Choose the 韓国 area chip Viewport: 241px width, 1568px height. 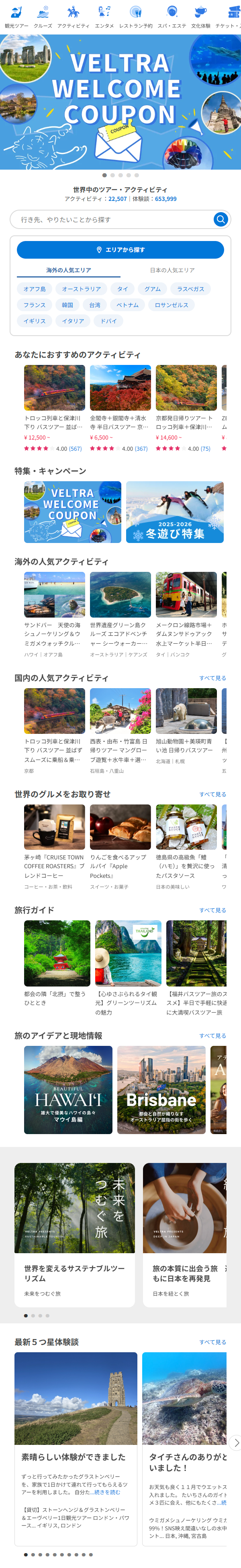pos(67,305)
